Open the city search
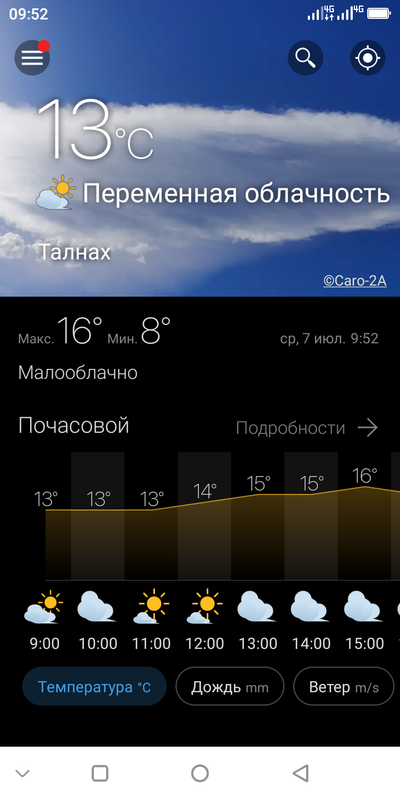Screen dimensions: 400x800 (306, 58)
